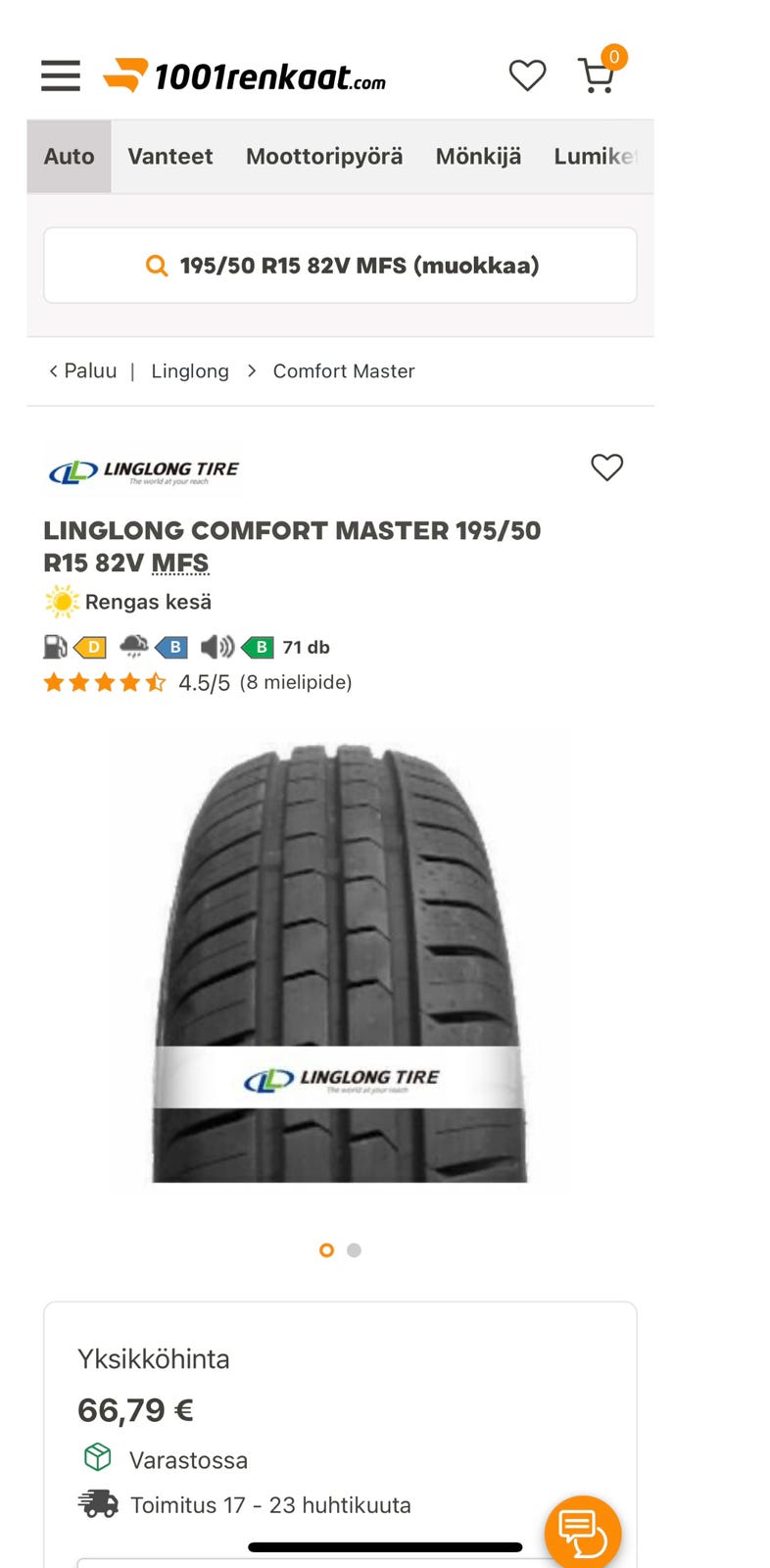Open the EU tire label ratings
Image resolution: width=770 pixels, height=1568 pixels.
click(157, 647)
